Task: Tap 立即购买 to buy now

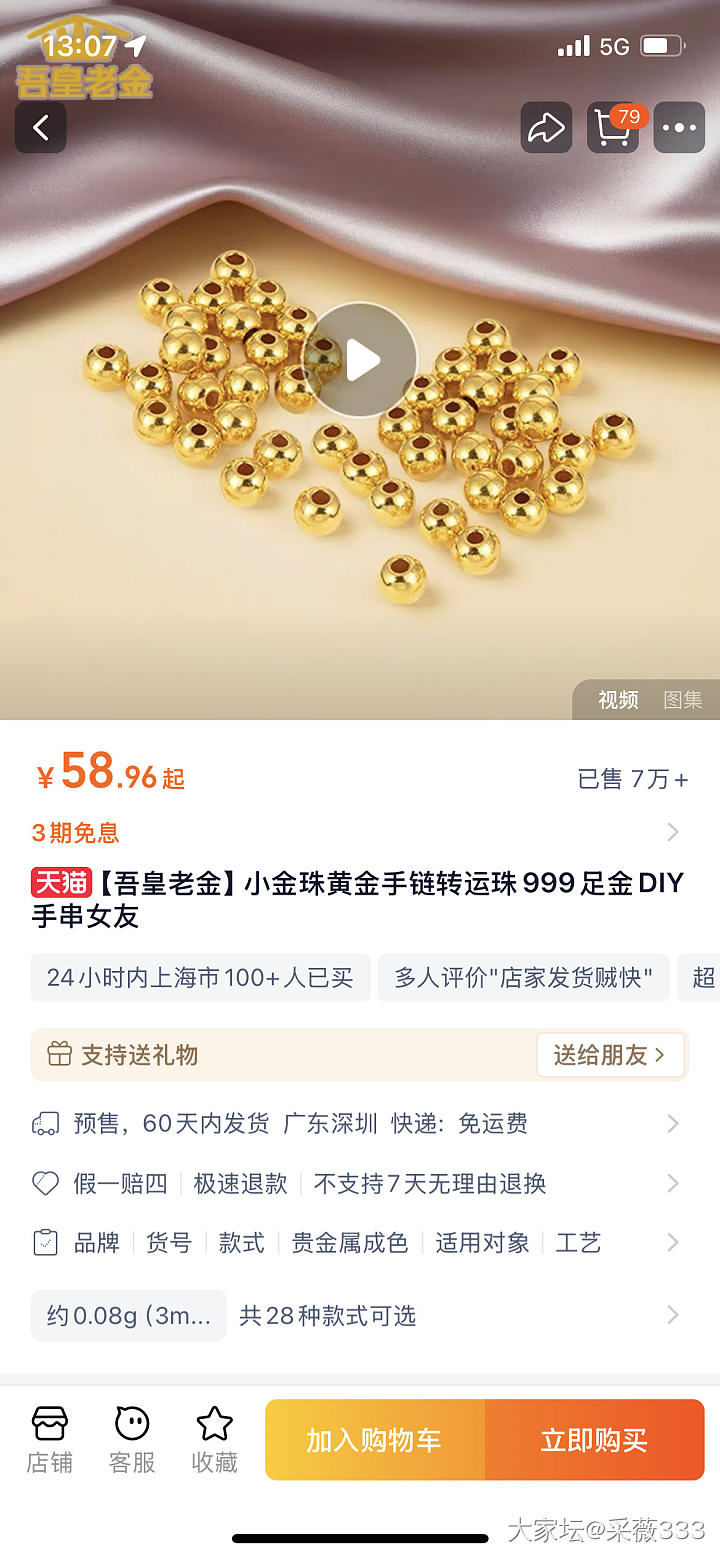Action: 594,1440
